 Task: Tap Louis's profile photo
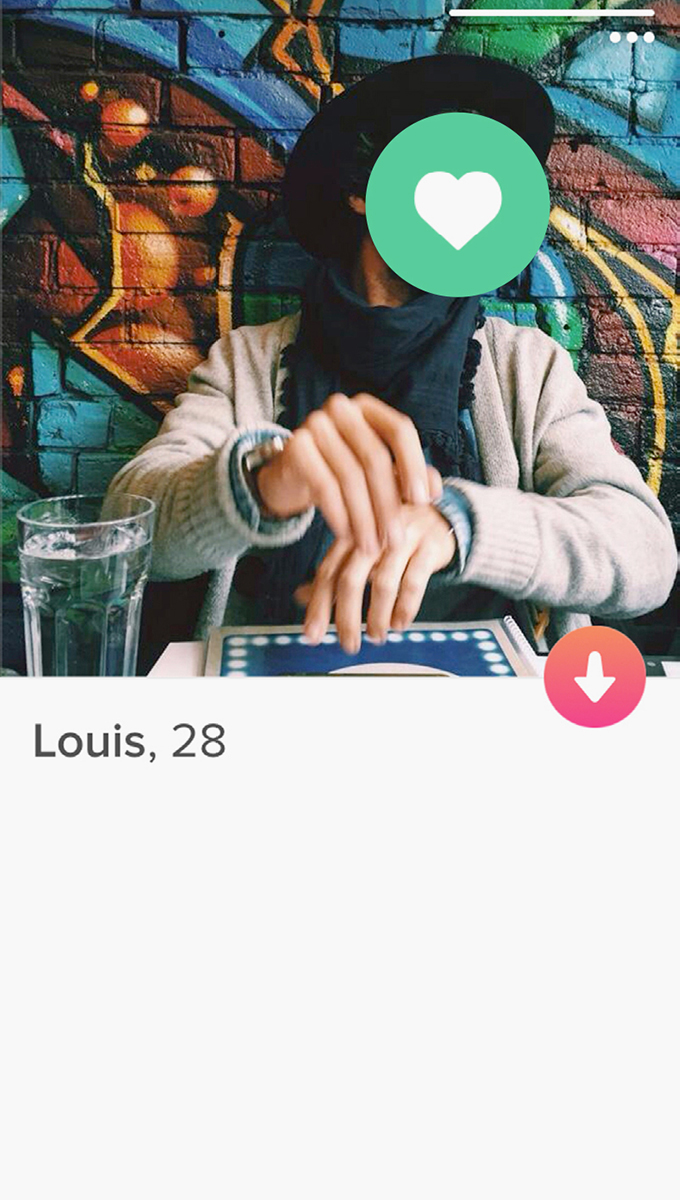pos(340,339)
